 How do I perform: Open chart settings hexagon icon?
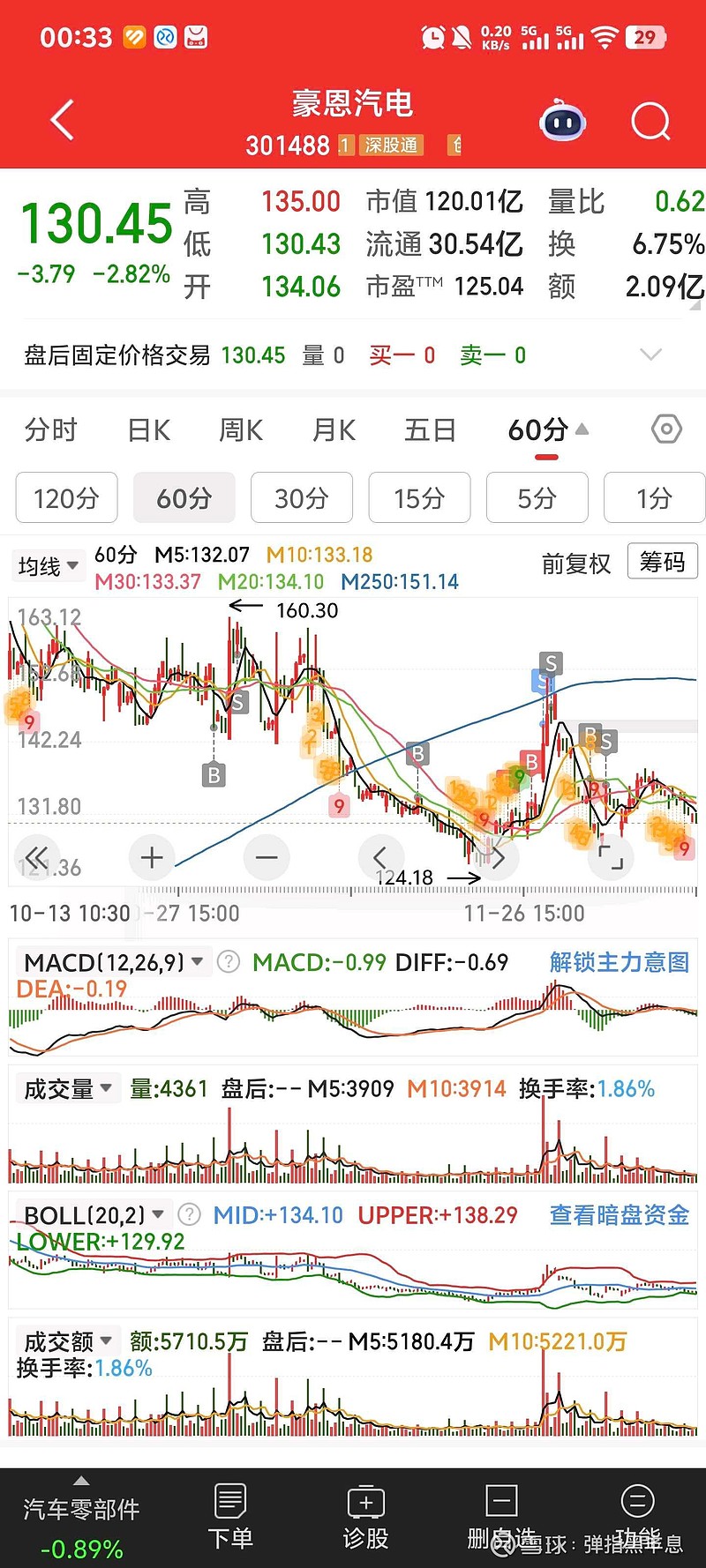click(666, 429)
